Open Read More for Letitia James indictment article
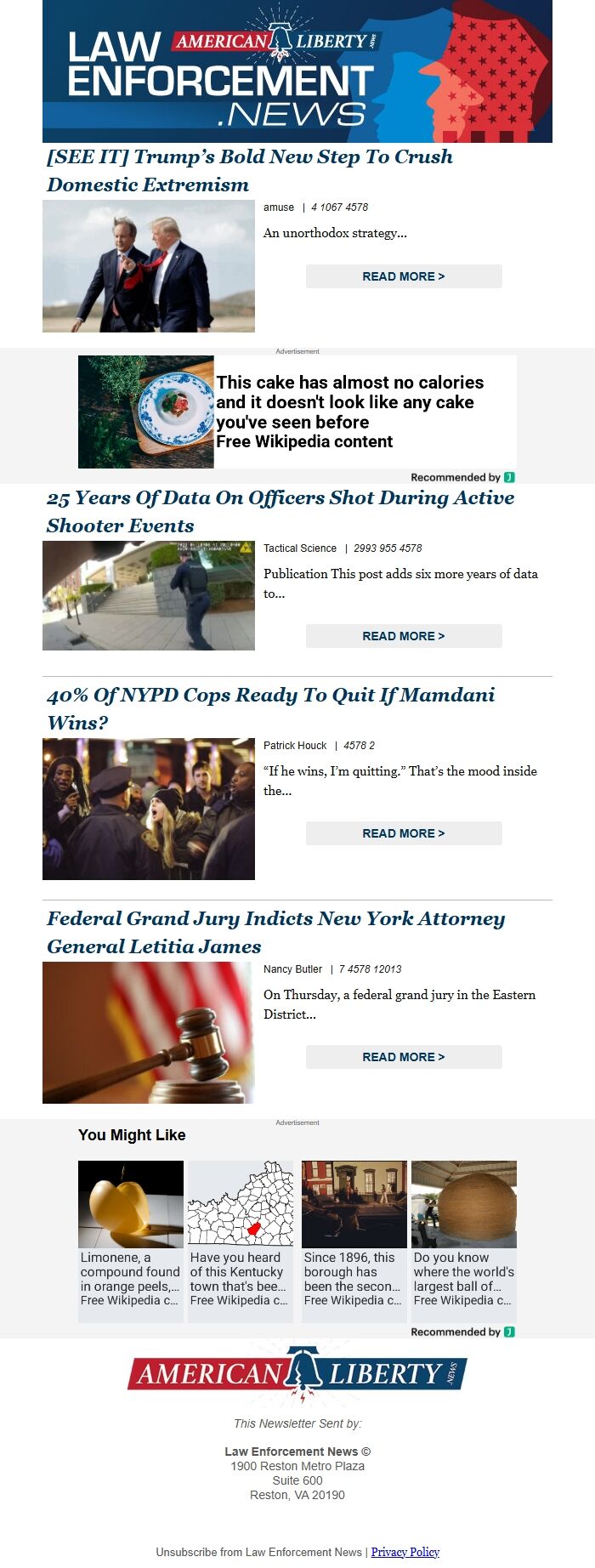The width and height of the screenshot is (595, 1568). (x=404, y=1057)
